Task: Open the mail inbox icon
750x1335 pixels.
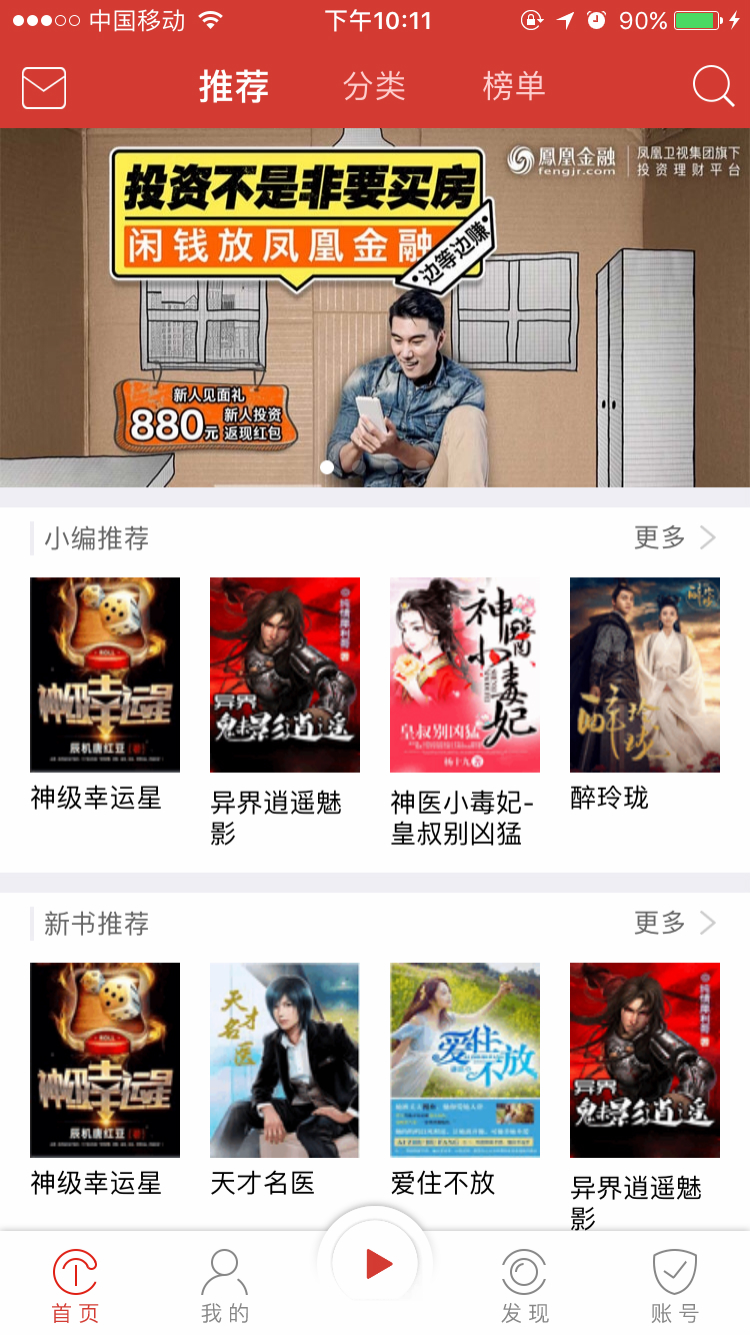Action: (44, 88)
